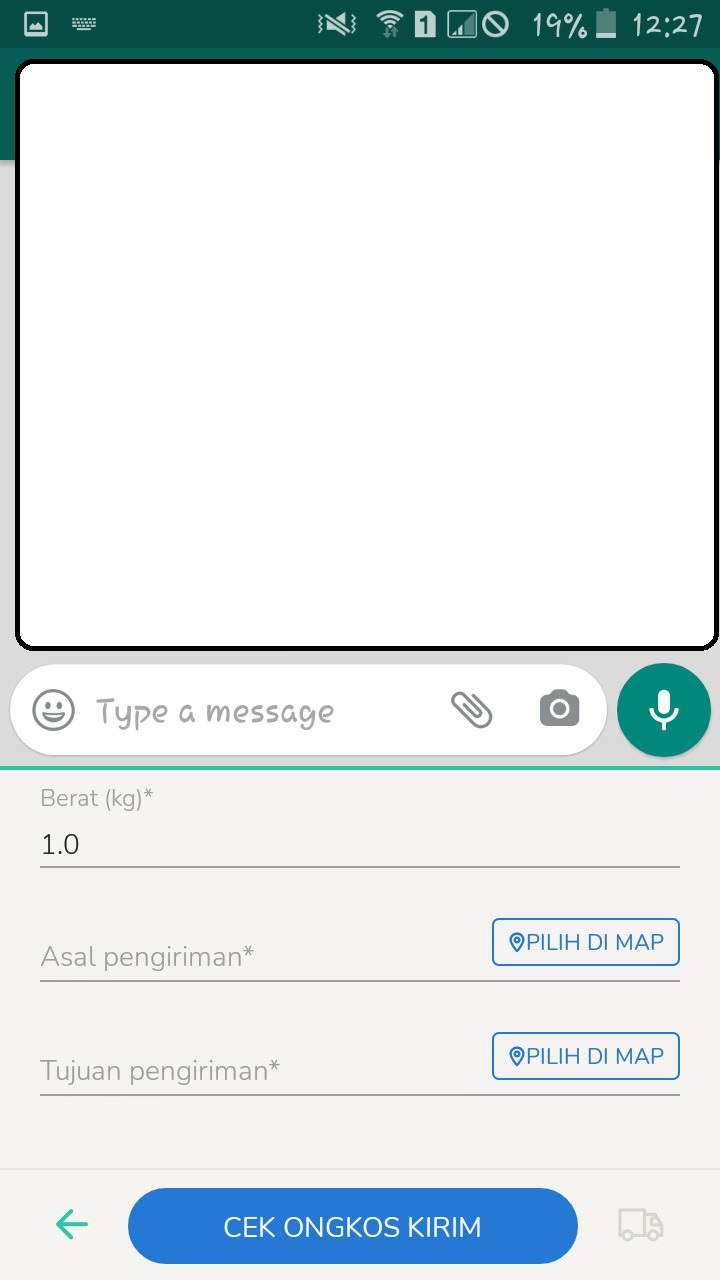Edit the Berat (kg) weight field

click(360, 845)
